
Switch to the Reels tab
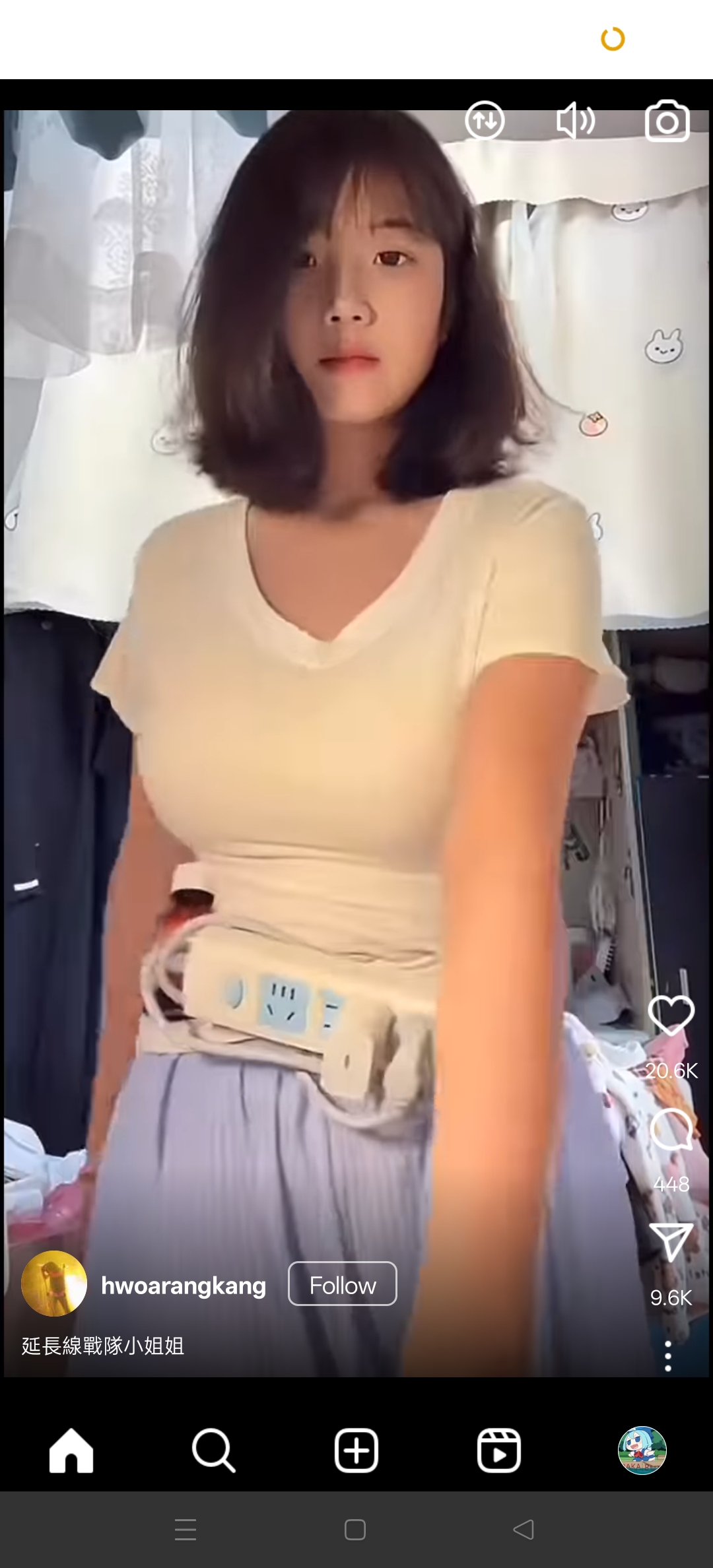tap(498, 1451)
